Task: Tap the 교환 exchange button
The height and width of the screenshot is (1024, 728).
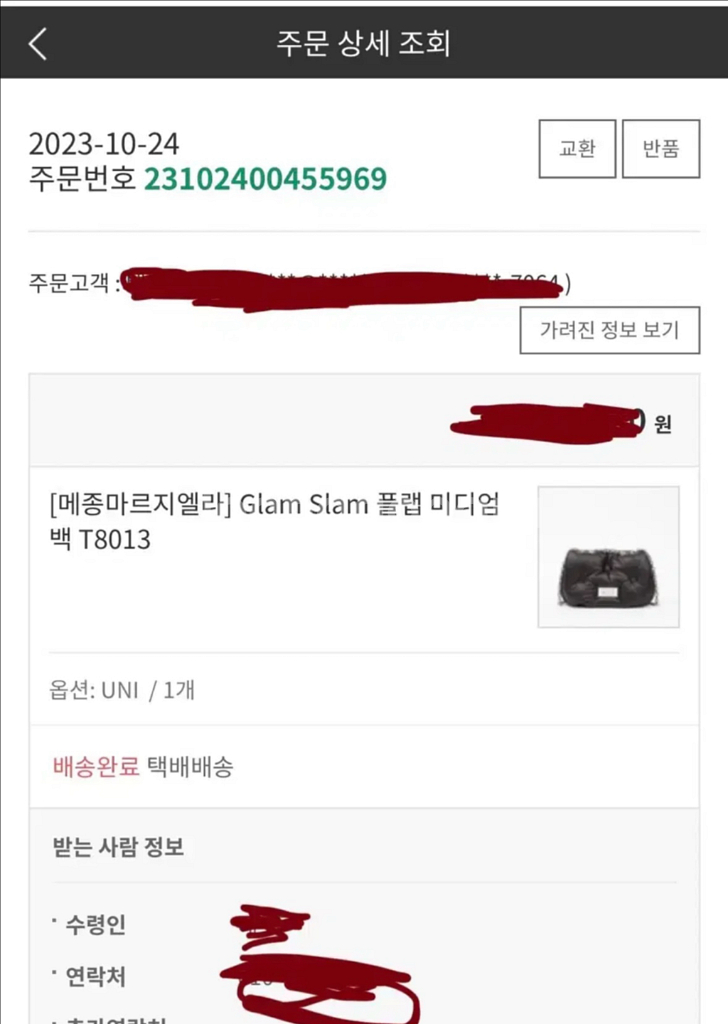Action: [x=577, y=149]
